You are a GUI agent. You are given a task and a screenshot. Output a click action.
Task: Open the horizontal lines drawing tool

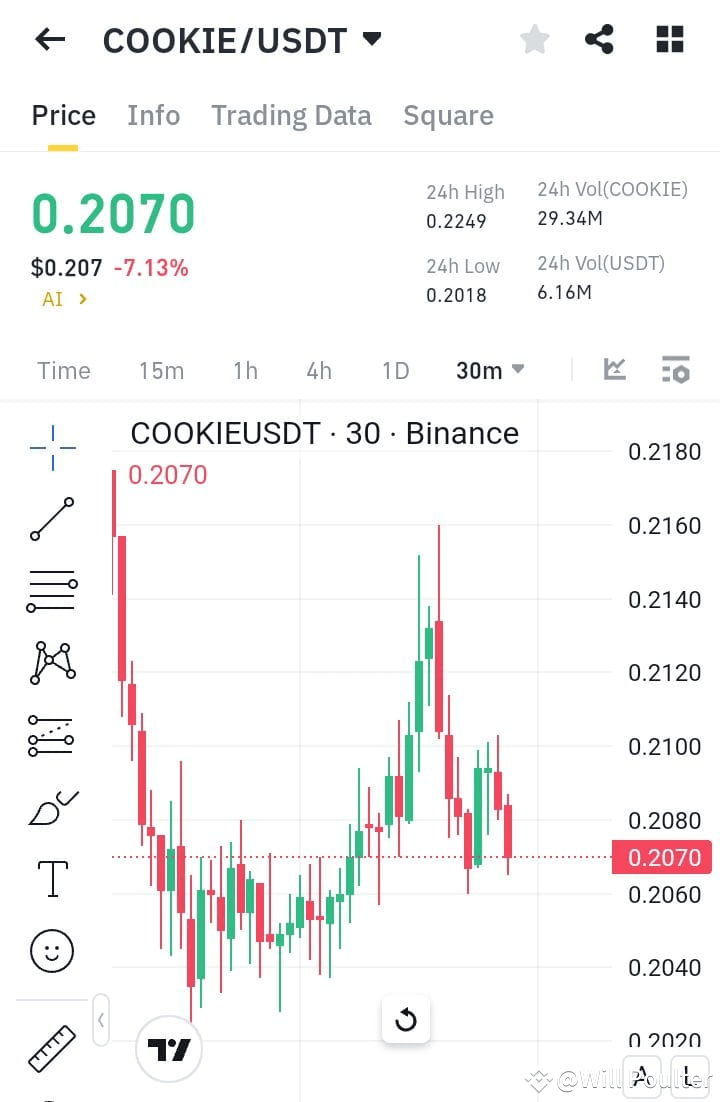coord(52,589)
